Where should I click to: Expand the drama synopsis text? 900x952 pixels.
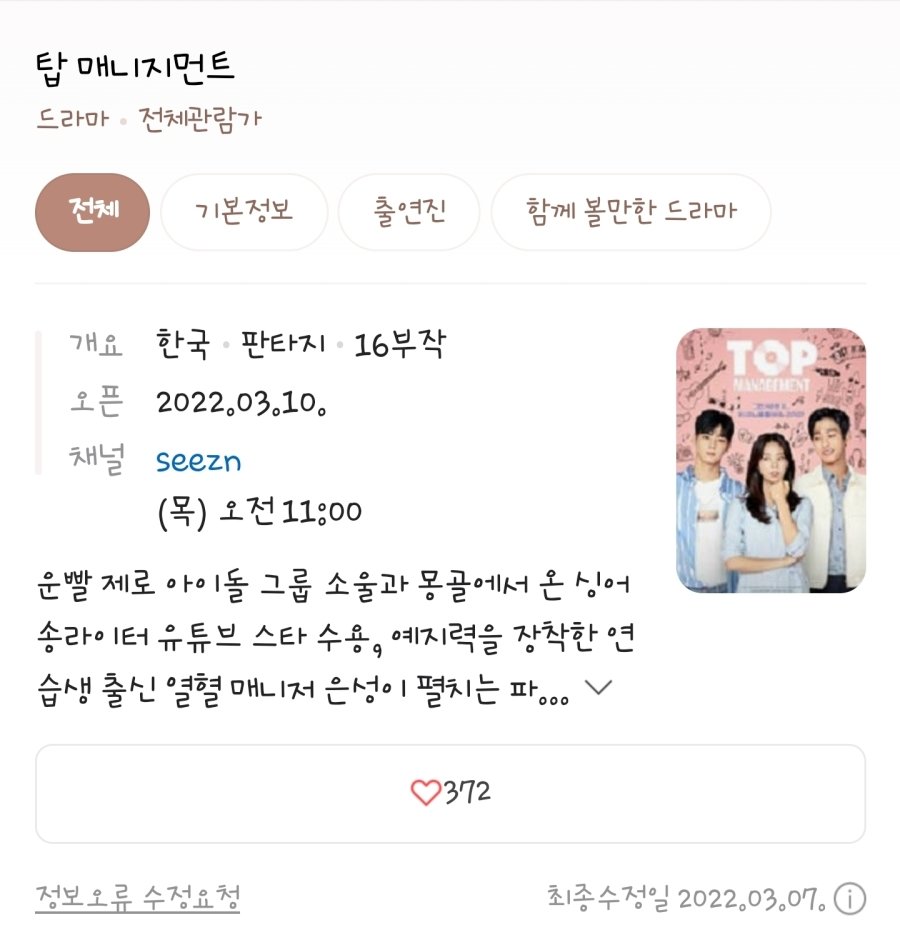597,688
